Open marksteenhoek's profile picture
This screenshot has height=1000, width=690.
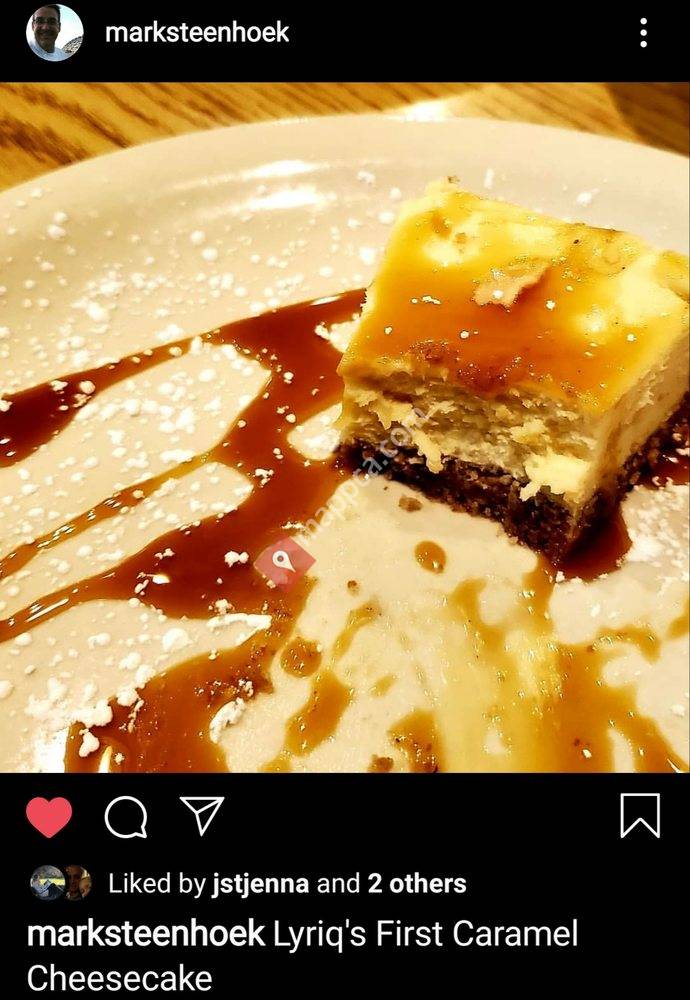[x=54, y=33]
